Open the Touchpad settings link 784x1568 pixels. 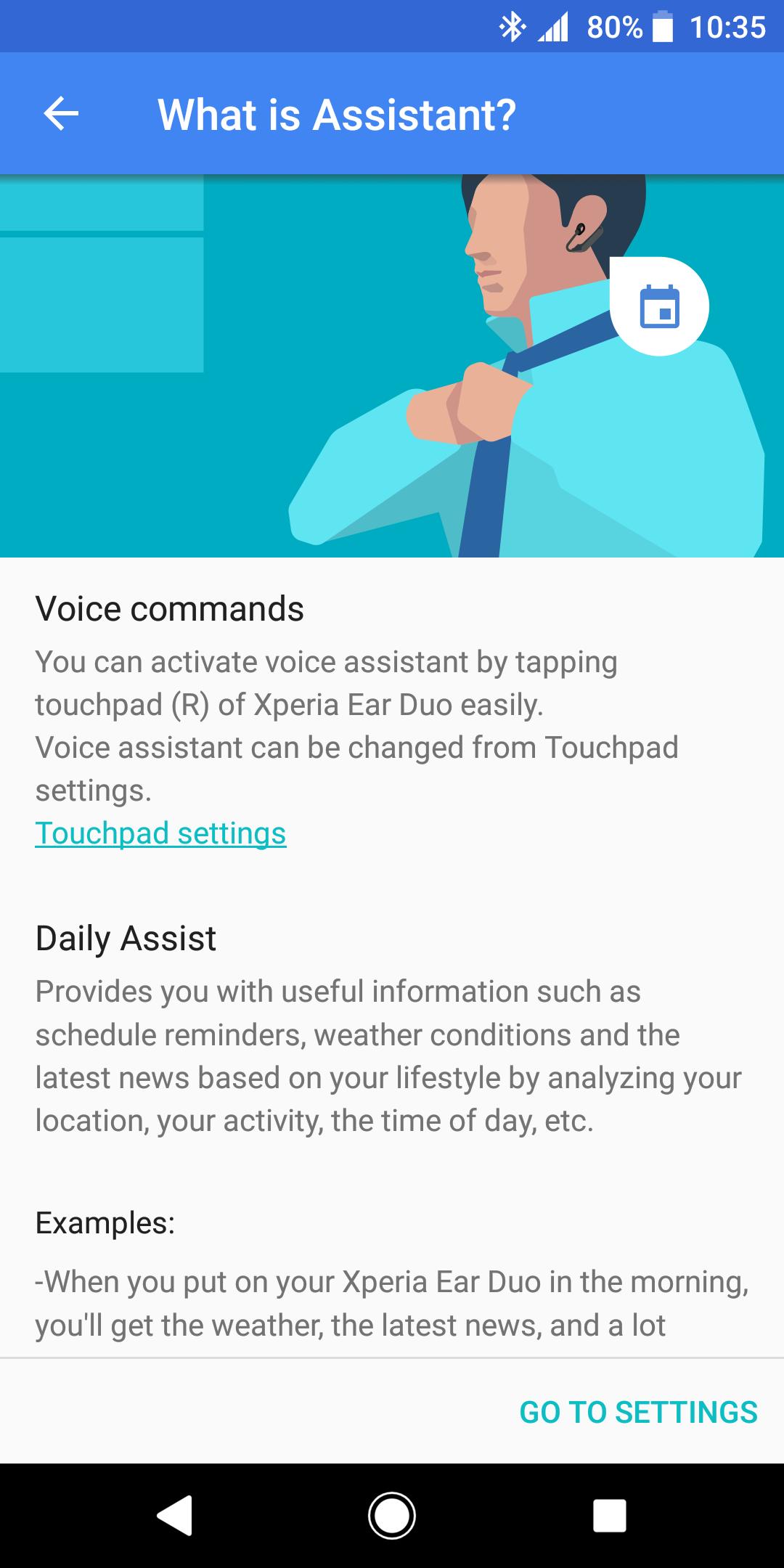pos(160,833)
